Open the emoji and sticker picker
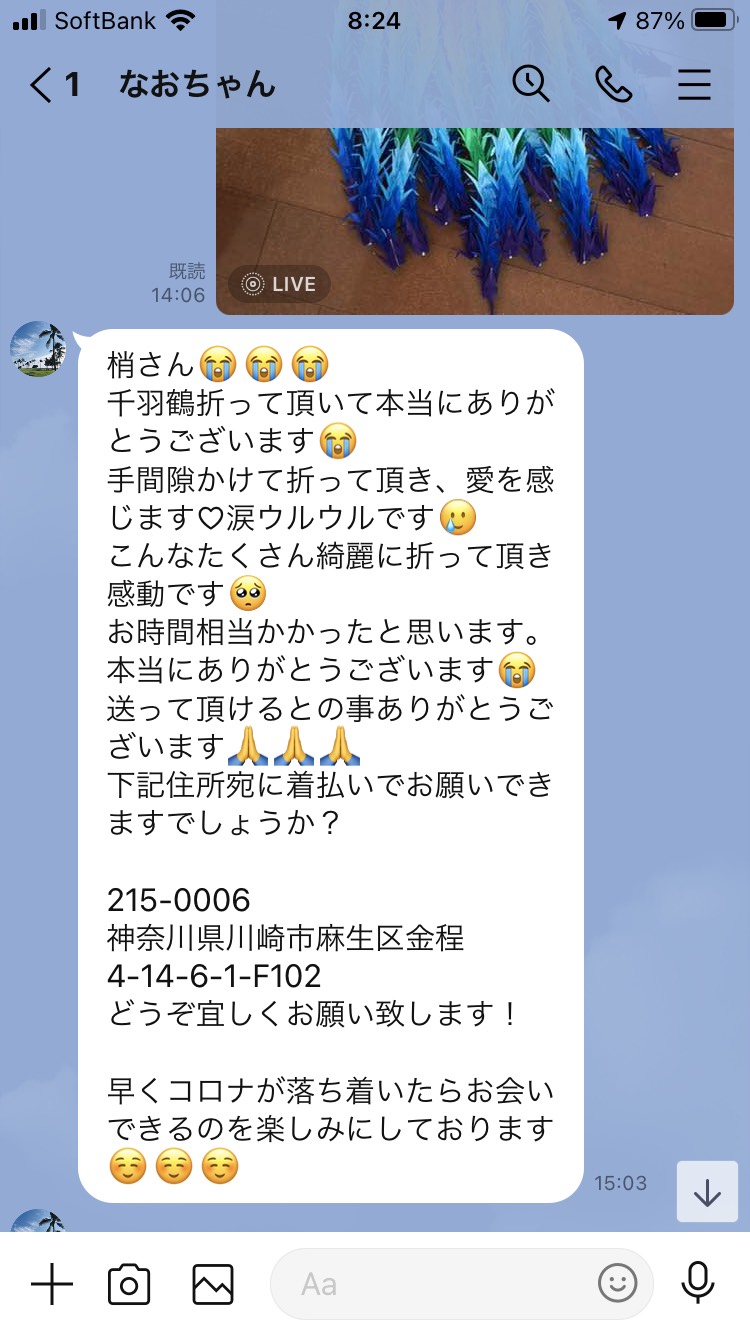The image size is (750, 1334). coord(618,1283)
